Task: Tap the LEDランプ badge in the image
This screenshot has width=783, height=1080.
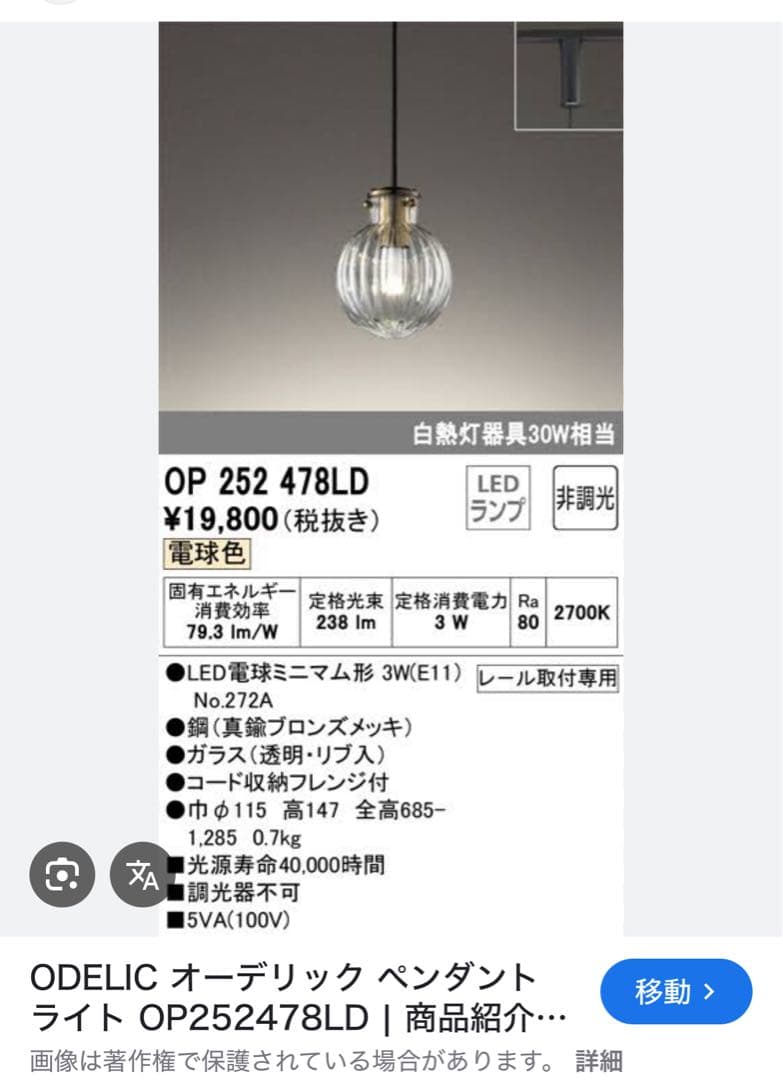Action: (499, 498)
